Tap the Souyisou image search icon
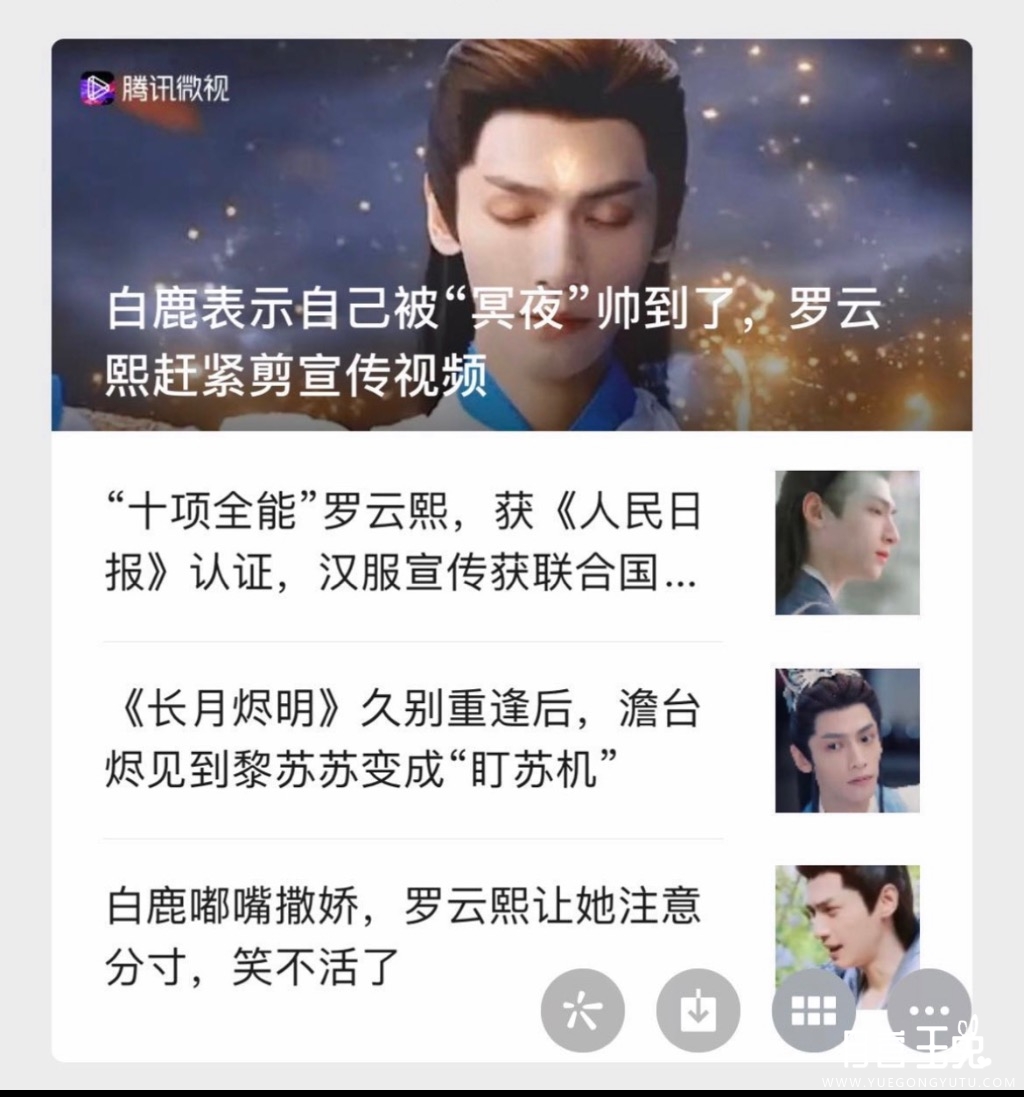The image size is (1024, 1097). click(x=582, y=1011)
